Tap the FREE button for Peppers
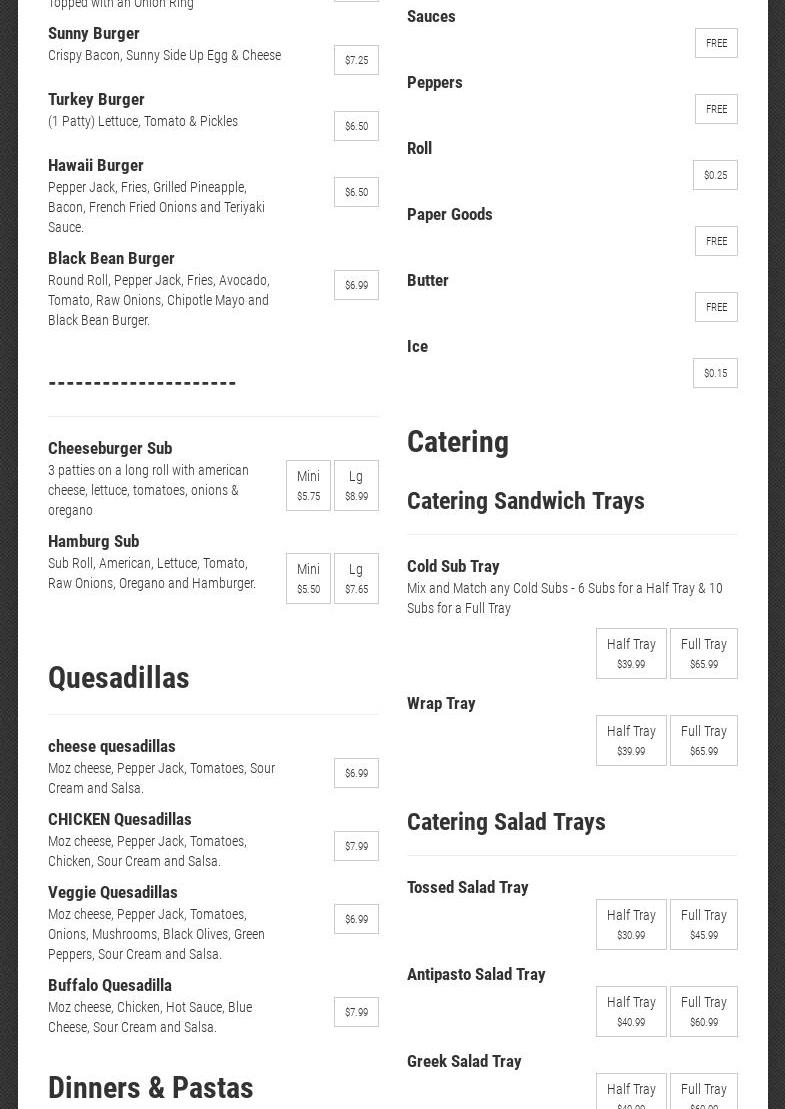The height and width of the screenshot is (1109, 785). (716, 109)
